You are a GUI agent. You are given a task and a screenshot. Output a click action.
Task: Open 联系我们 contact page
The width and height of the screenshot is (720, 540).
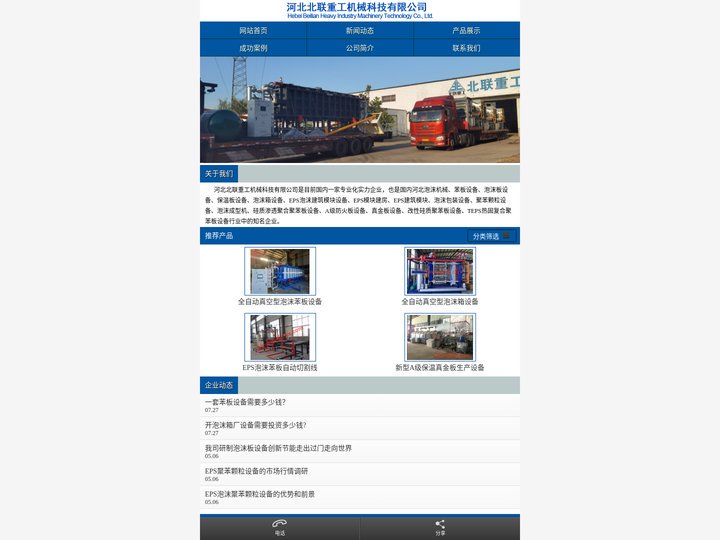pos(466,48)
